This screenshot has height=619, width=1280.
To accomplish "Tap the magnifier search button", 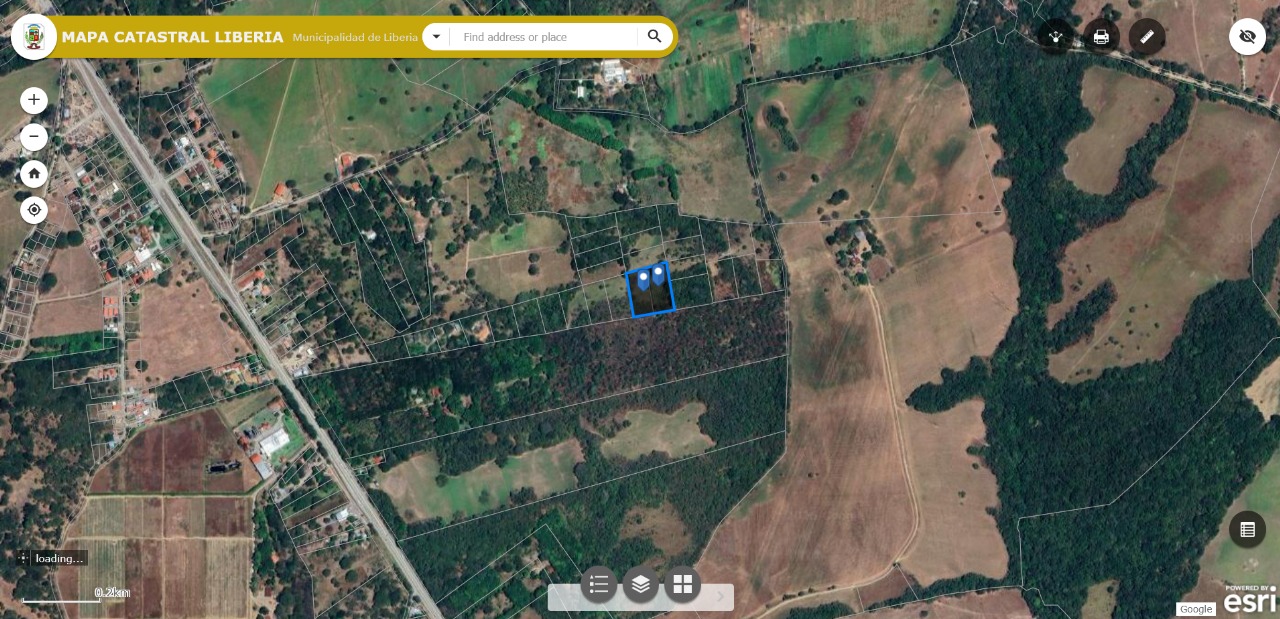I will (654, 37).
